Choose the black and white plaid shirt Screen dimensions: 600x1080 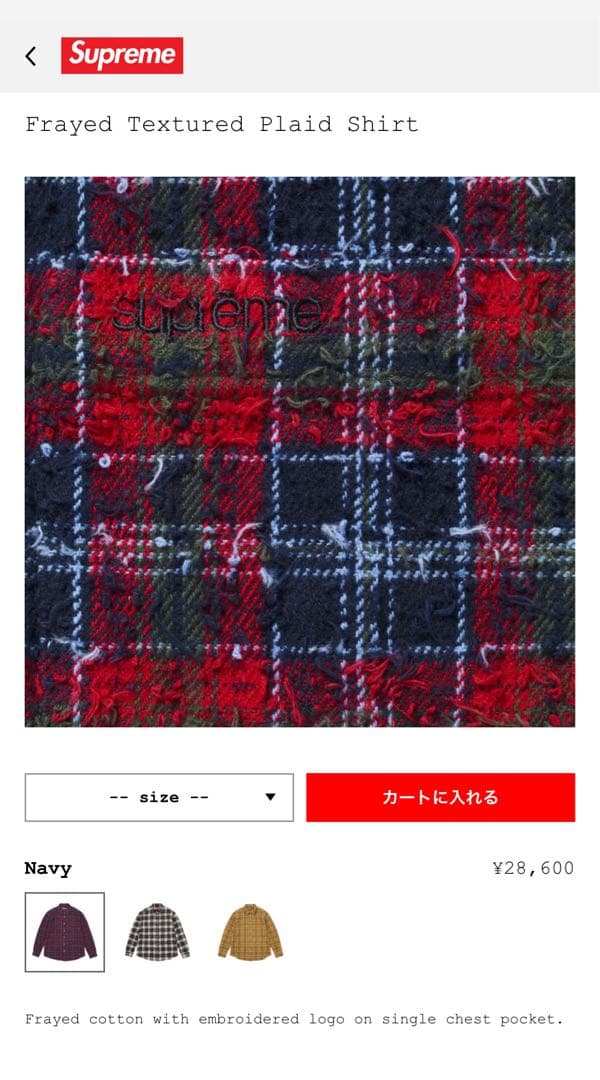(157, 932)
